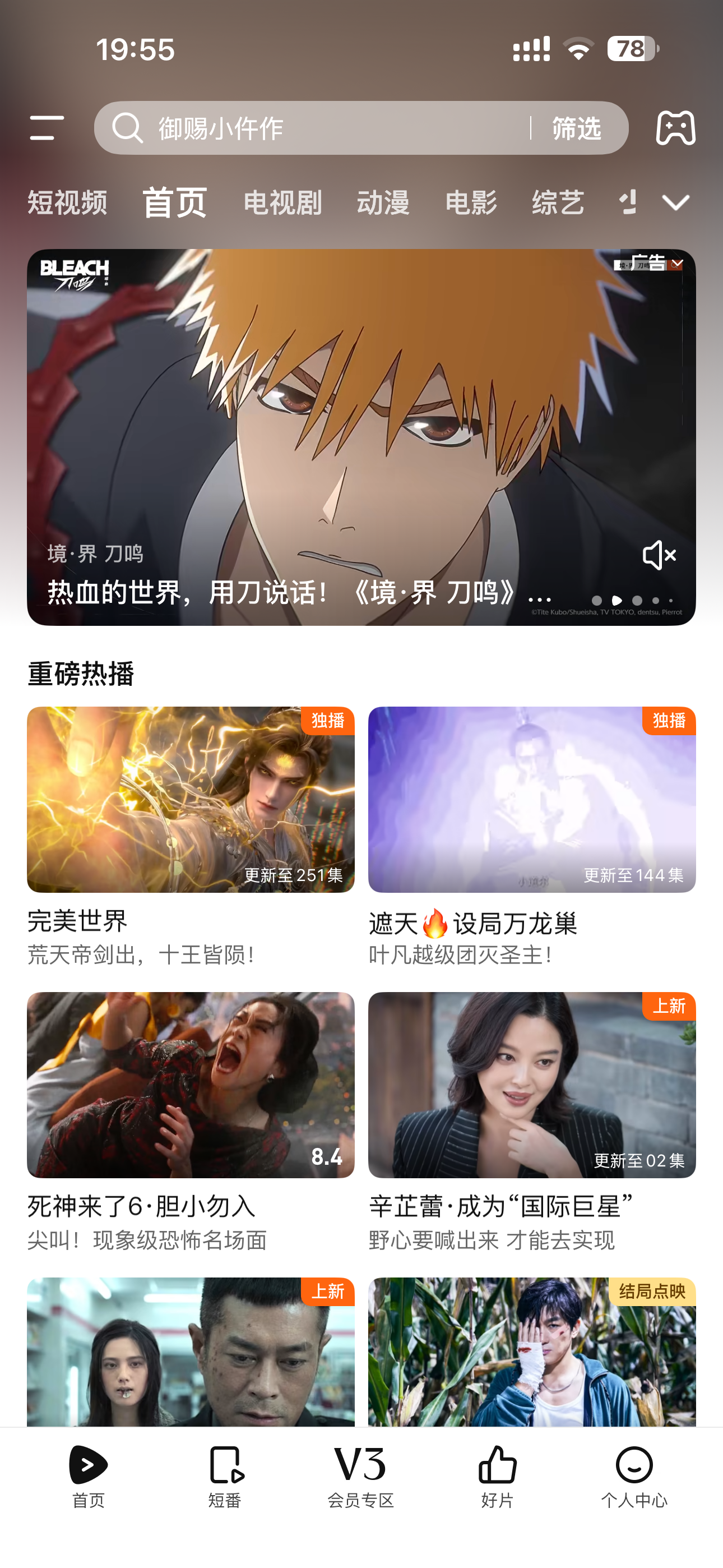Open the 会员专区 bottom tab

tap(361, 1476)
